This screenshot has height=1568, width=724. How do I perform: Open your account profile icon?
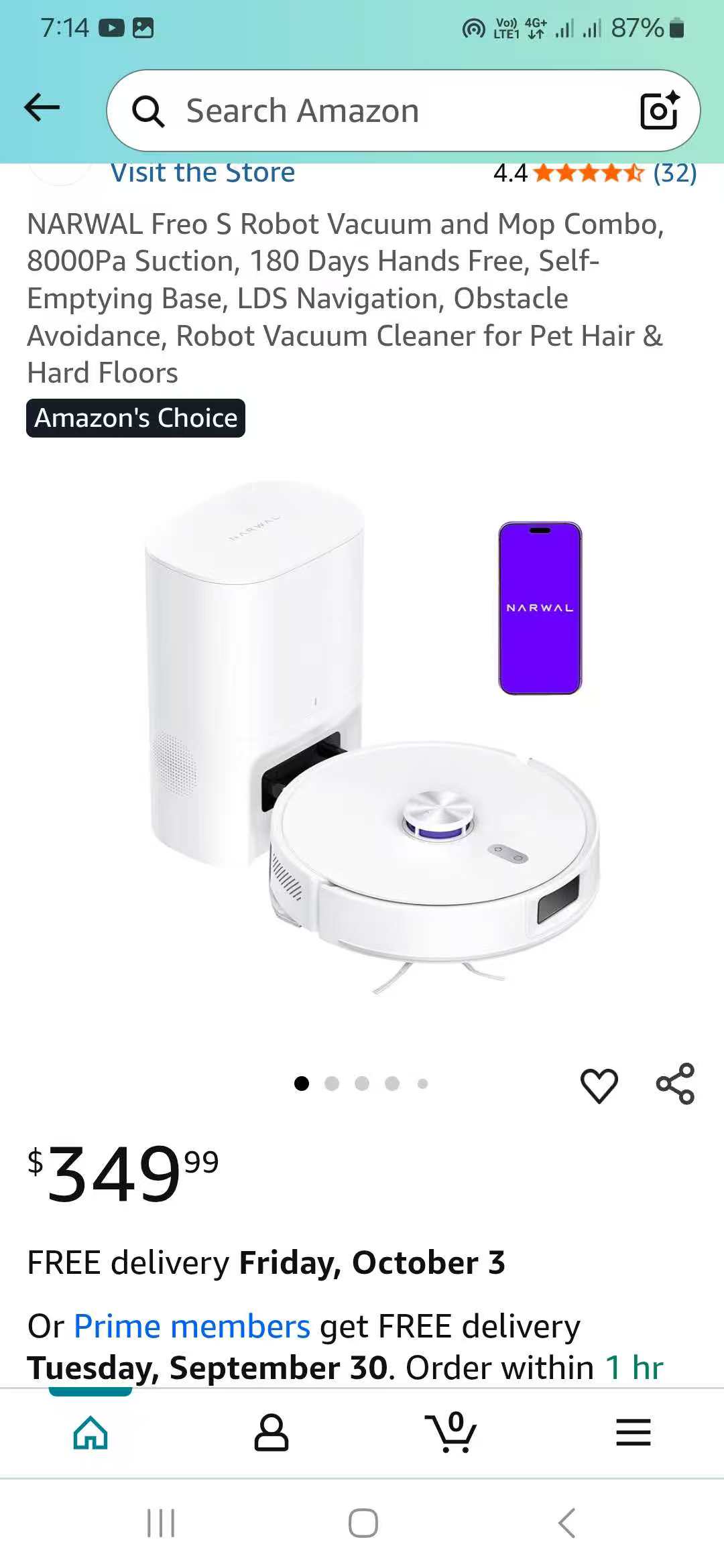(x=271, y=1432)
